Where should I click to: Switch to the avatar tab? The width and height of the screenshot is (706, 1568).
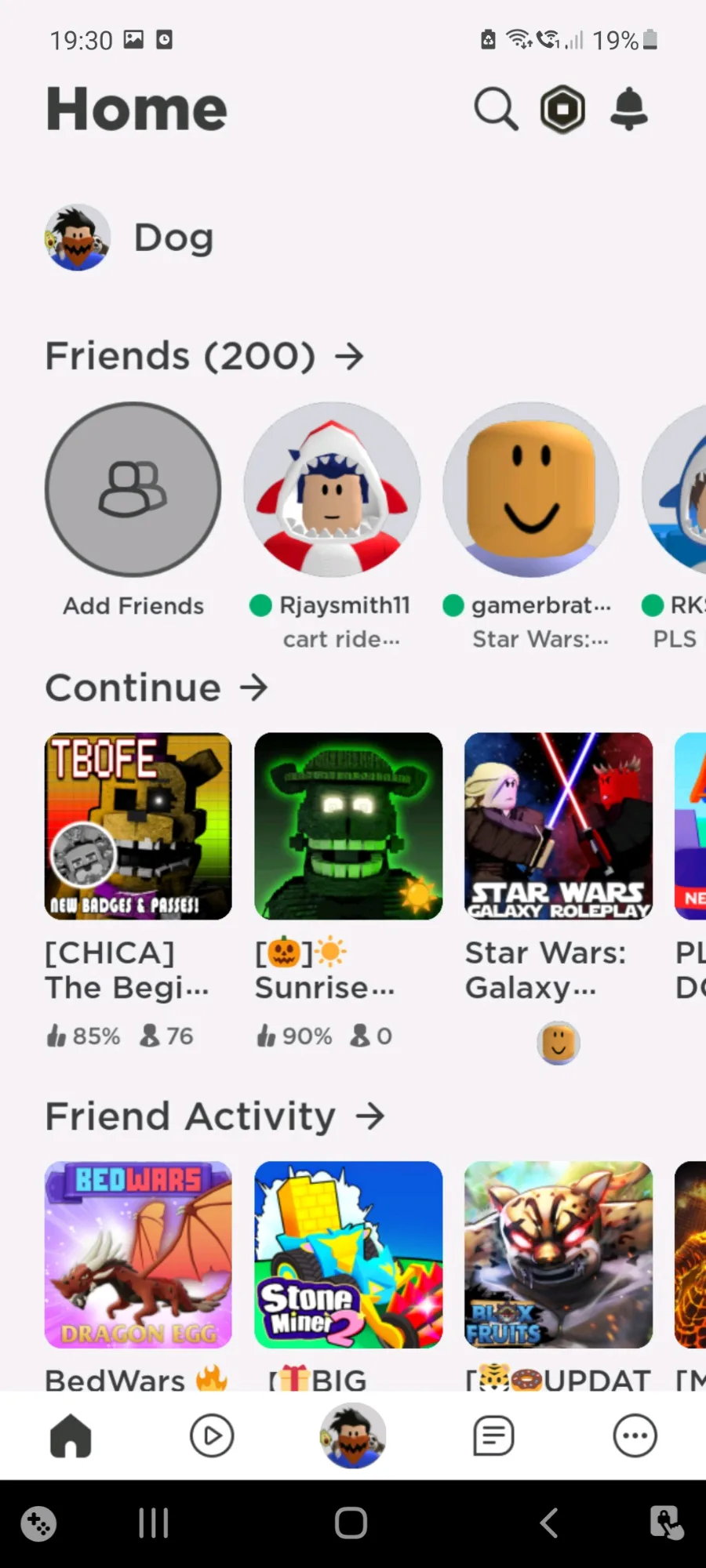click(x=353, y=1436)
